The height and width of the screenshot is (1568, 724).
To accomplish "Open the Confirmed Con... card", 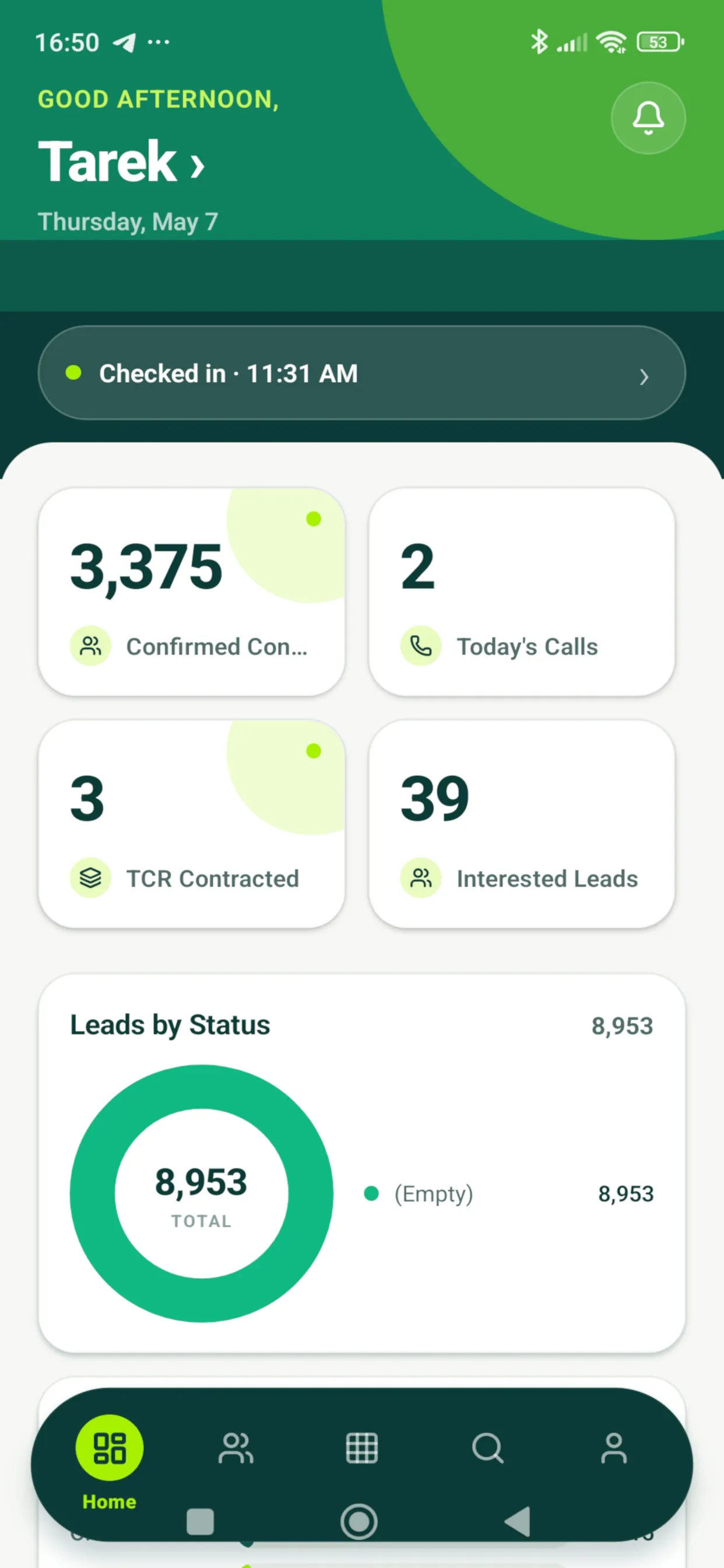I will [192, 591].
